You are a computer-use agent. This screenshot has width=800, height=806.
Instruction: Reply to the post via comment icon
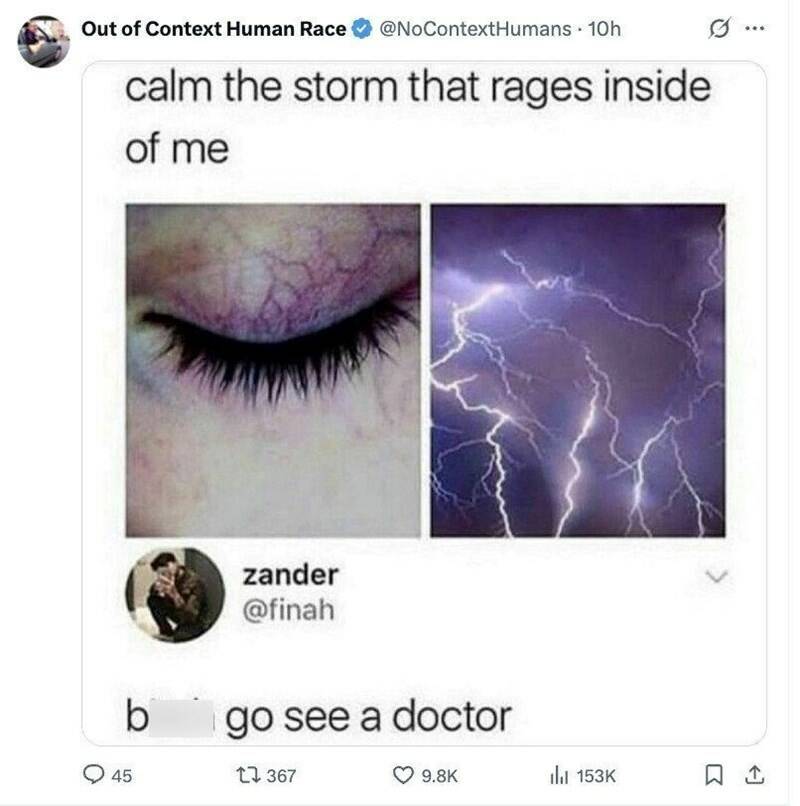click(97, 775)
